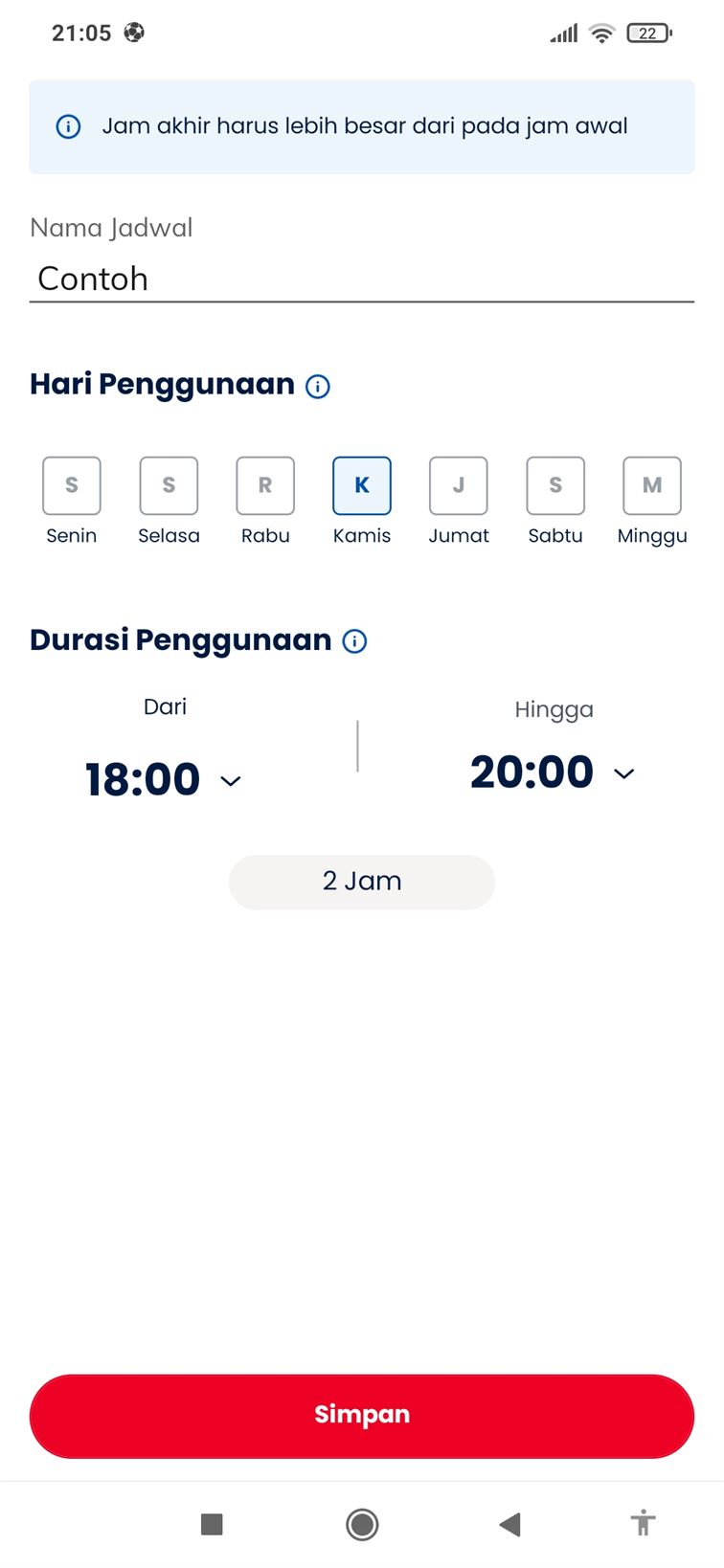
Task: Change the Hingga end time 20:00
Action: coord(552,773)
